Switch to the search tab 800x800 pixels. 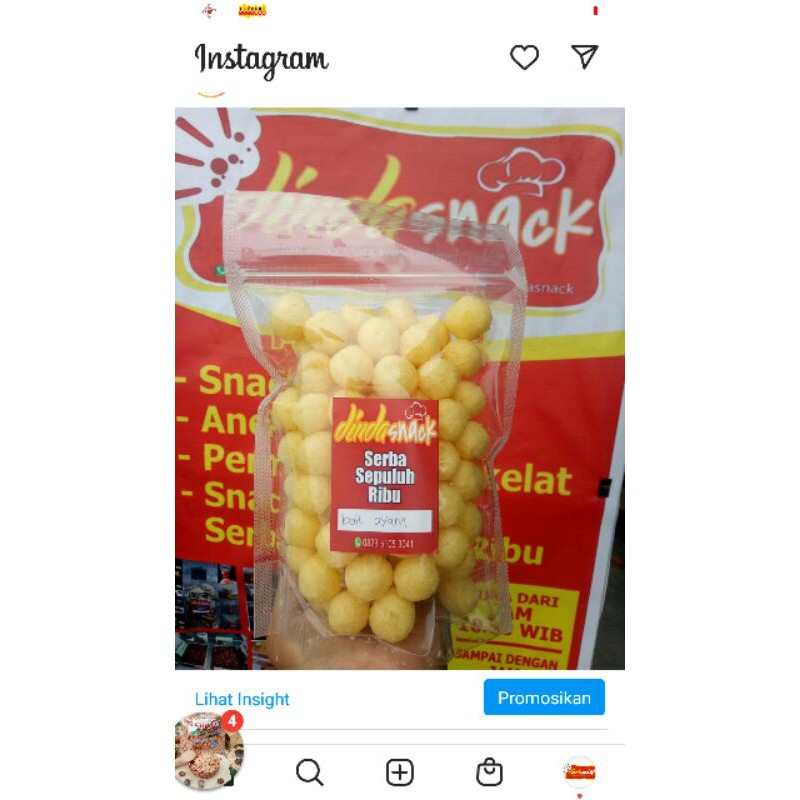tap(310, 772)
